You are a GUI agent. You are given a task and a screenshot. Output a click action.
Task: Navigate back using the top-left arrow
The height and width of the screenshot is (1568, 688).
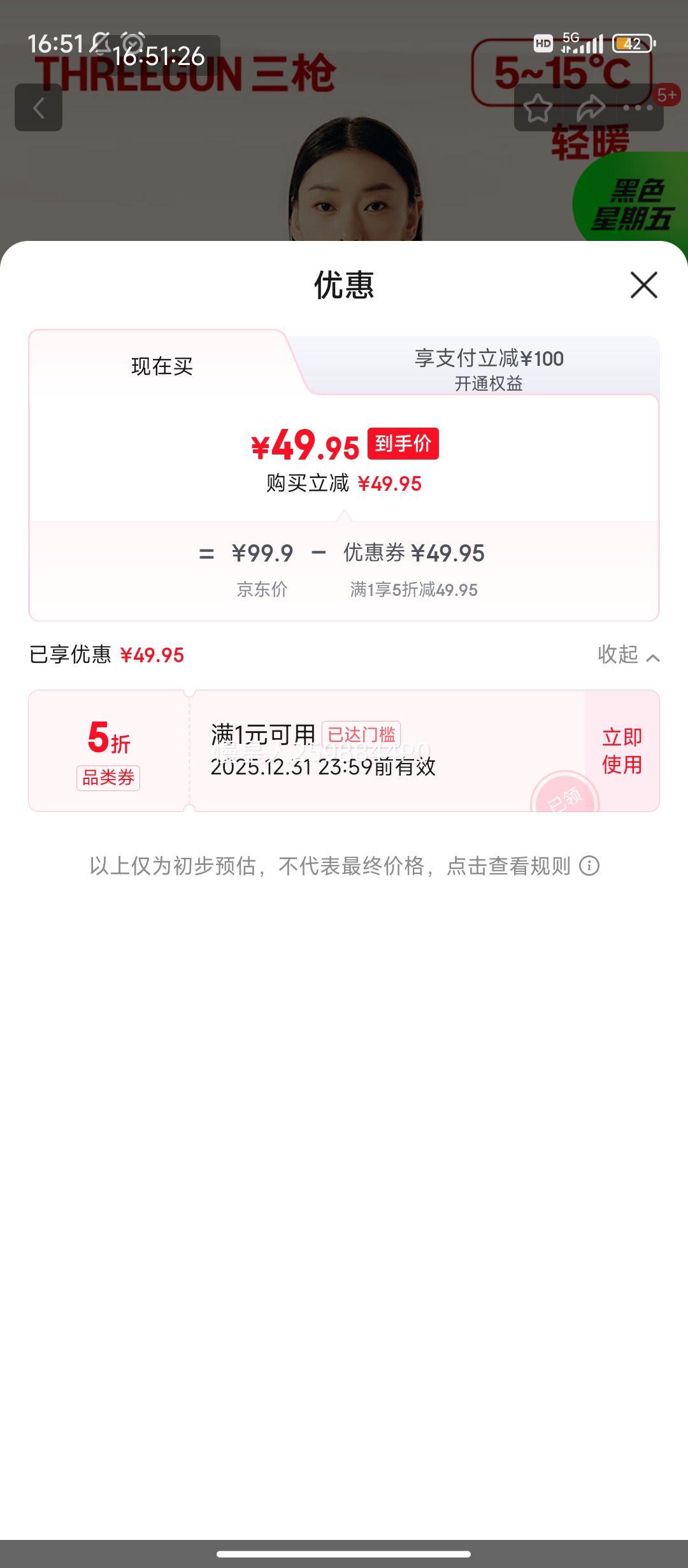point(38,107)
